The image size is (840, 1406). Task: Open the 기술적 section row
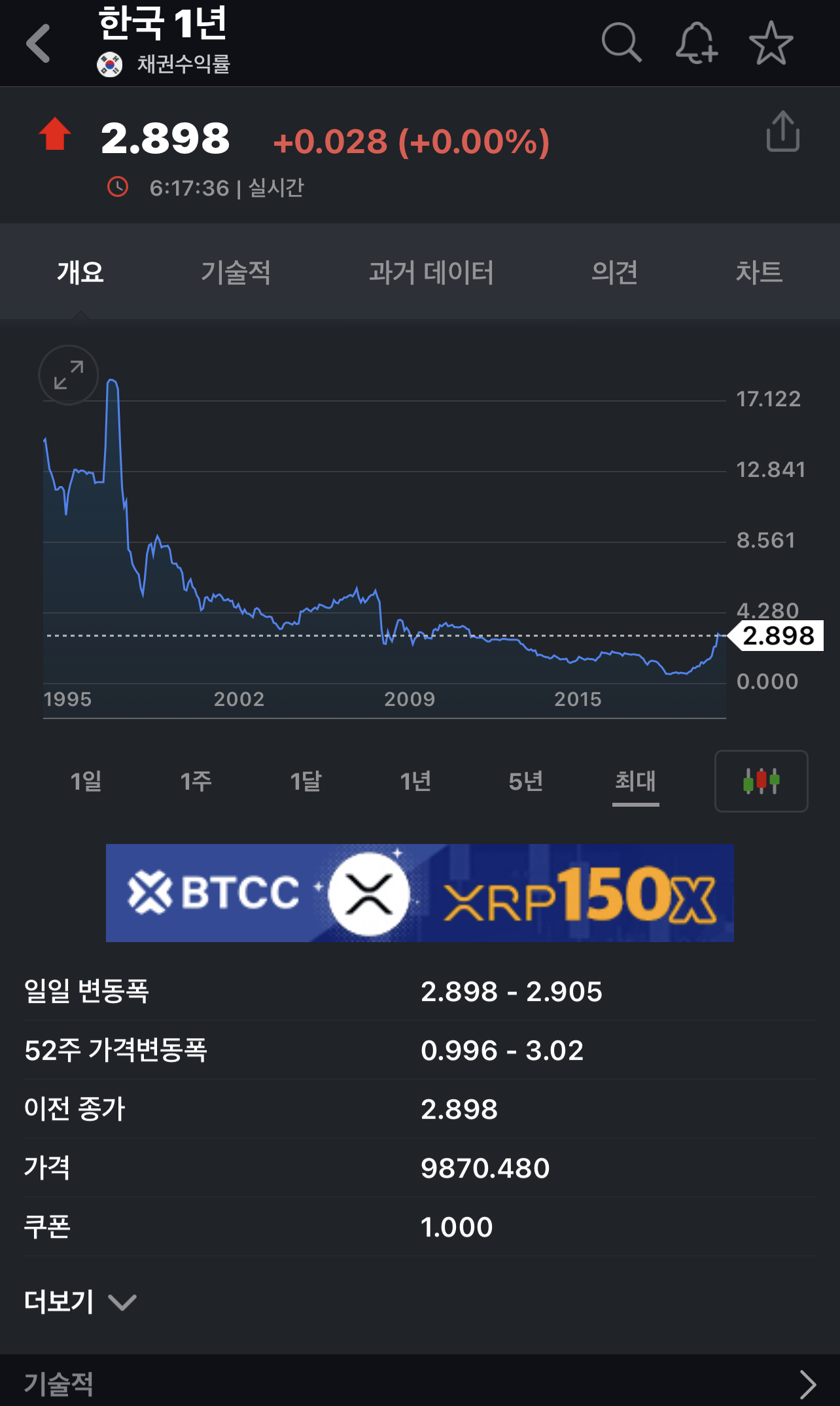[420, 1380]
